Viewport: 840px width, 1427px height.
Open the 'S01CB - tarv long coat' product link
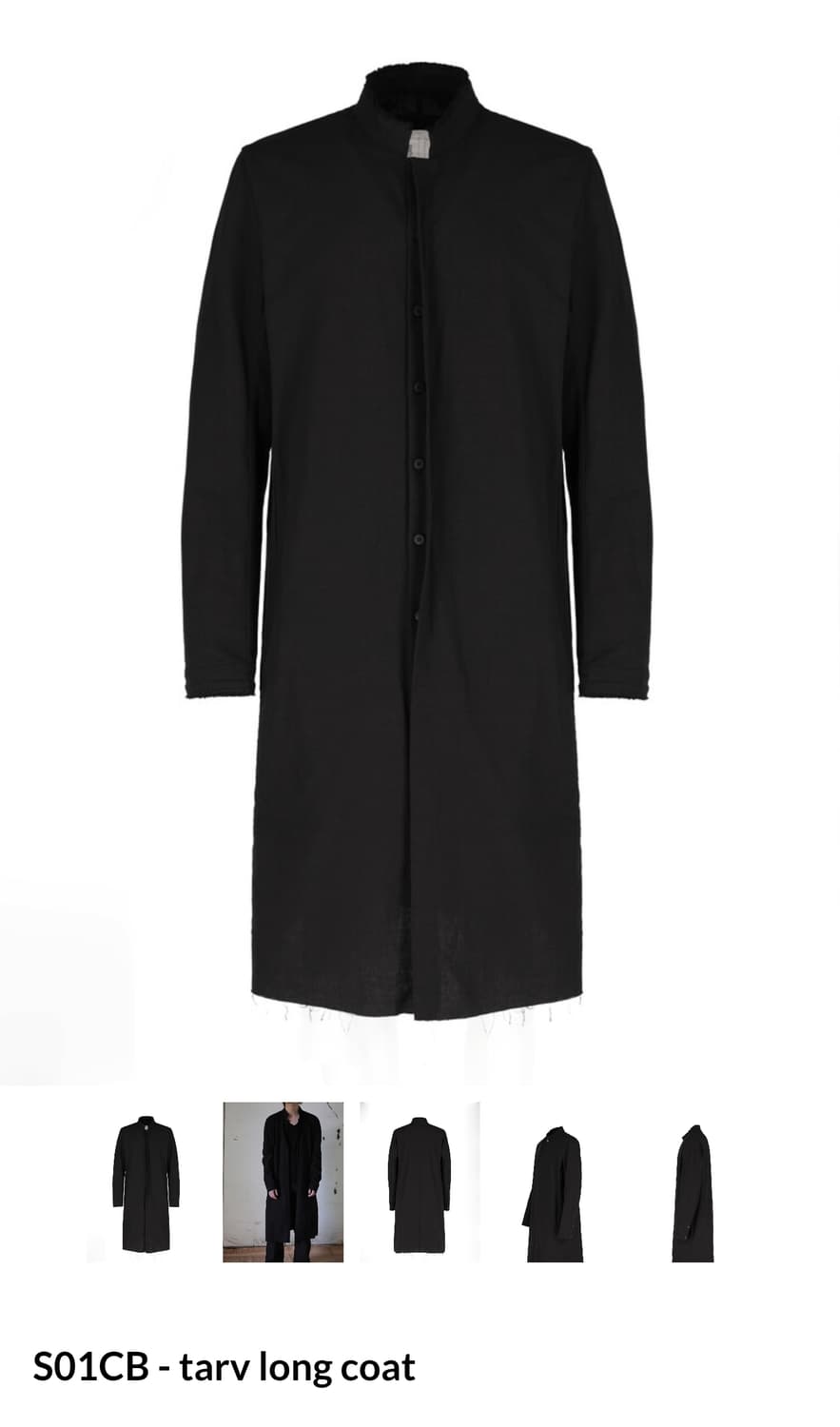tap(225, 1366)
